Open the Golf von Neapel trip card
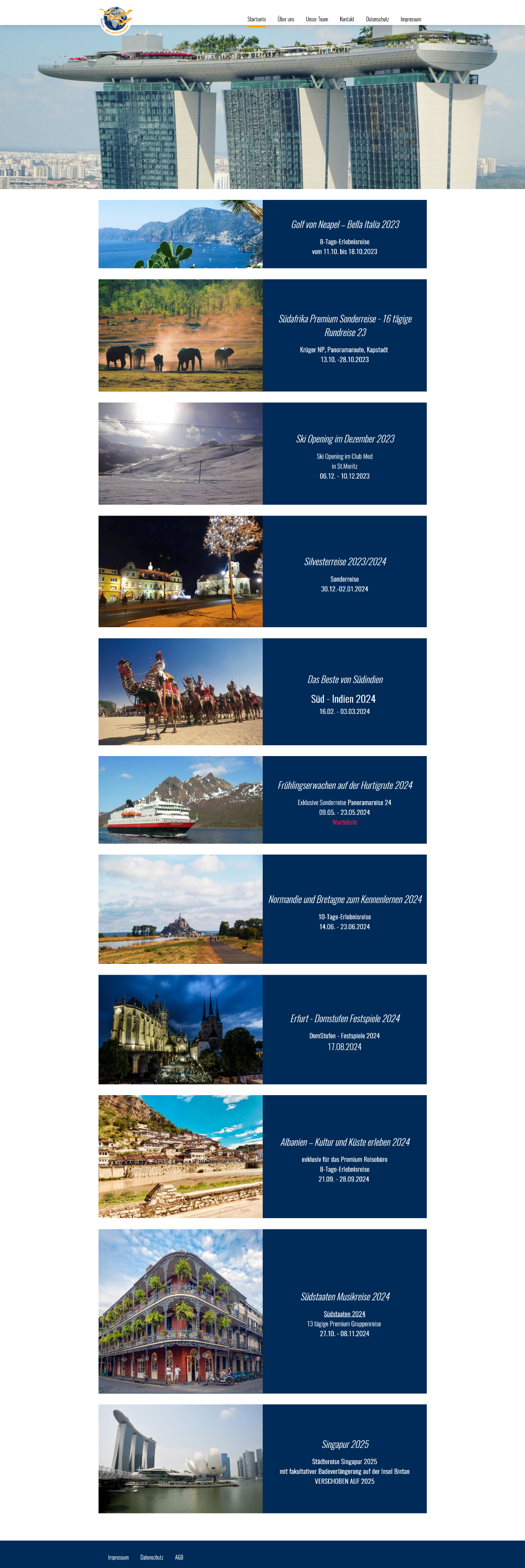 pyautogui.click(x=345, y=224)
